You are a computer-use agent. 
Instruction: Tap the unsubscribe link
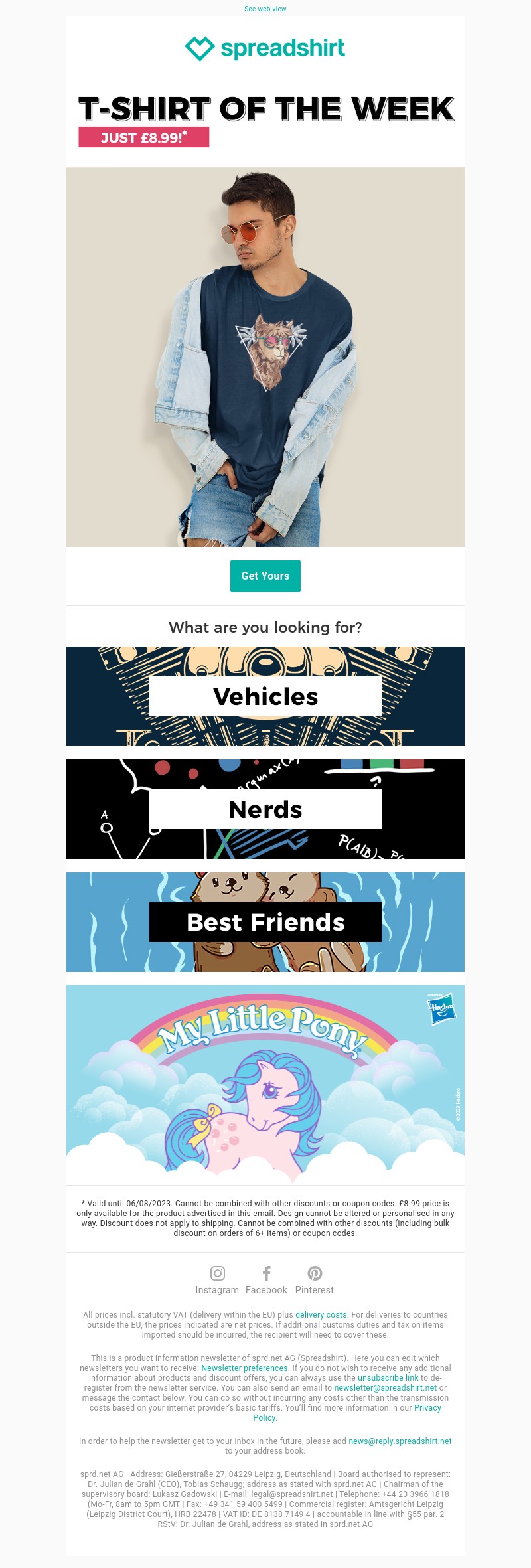[388, 1377]
